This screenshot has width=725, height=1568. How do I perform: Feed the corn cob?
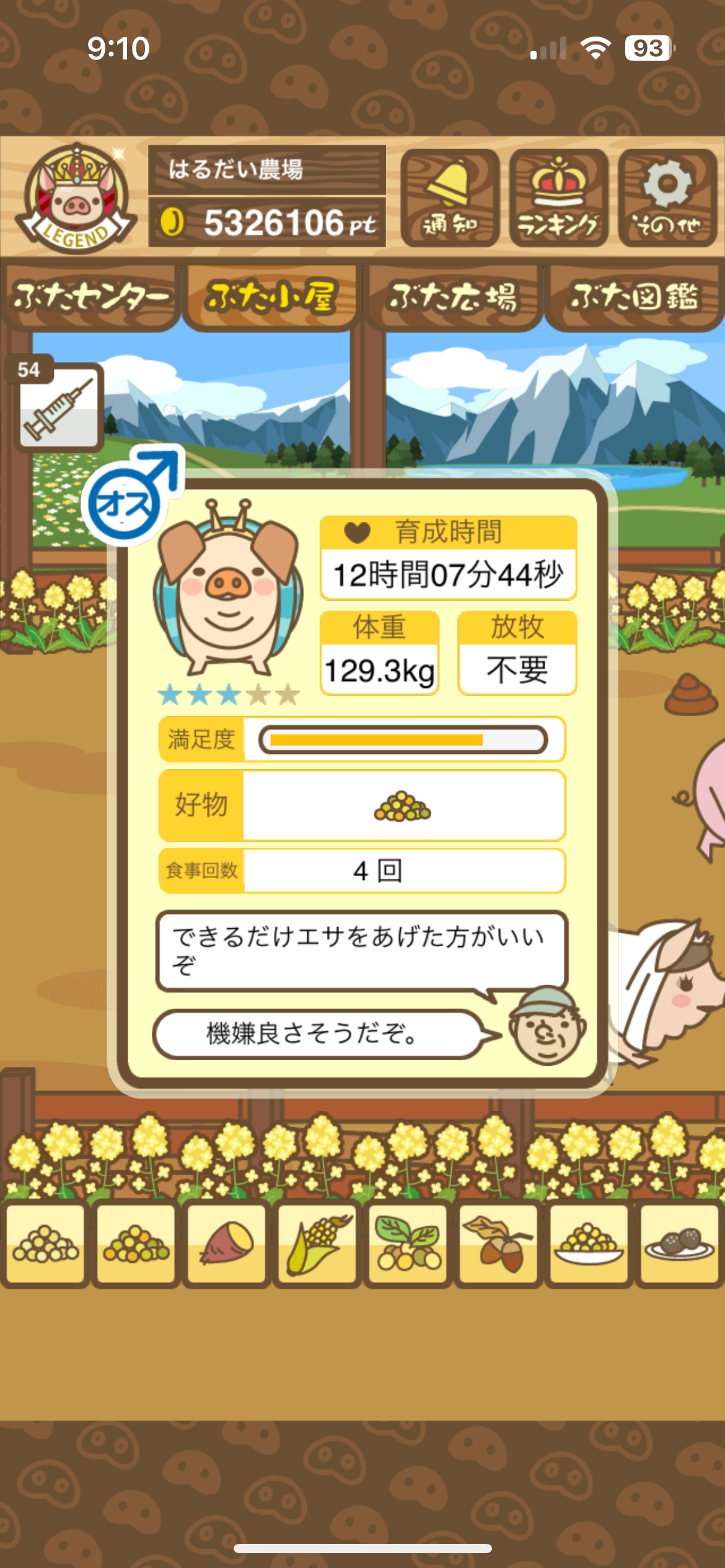pos(317,1244)
